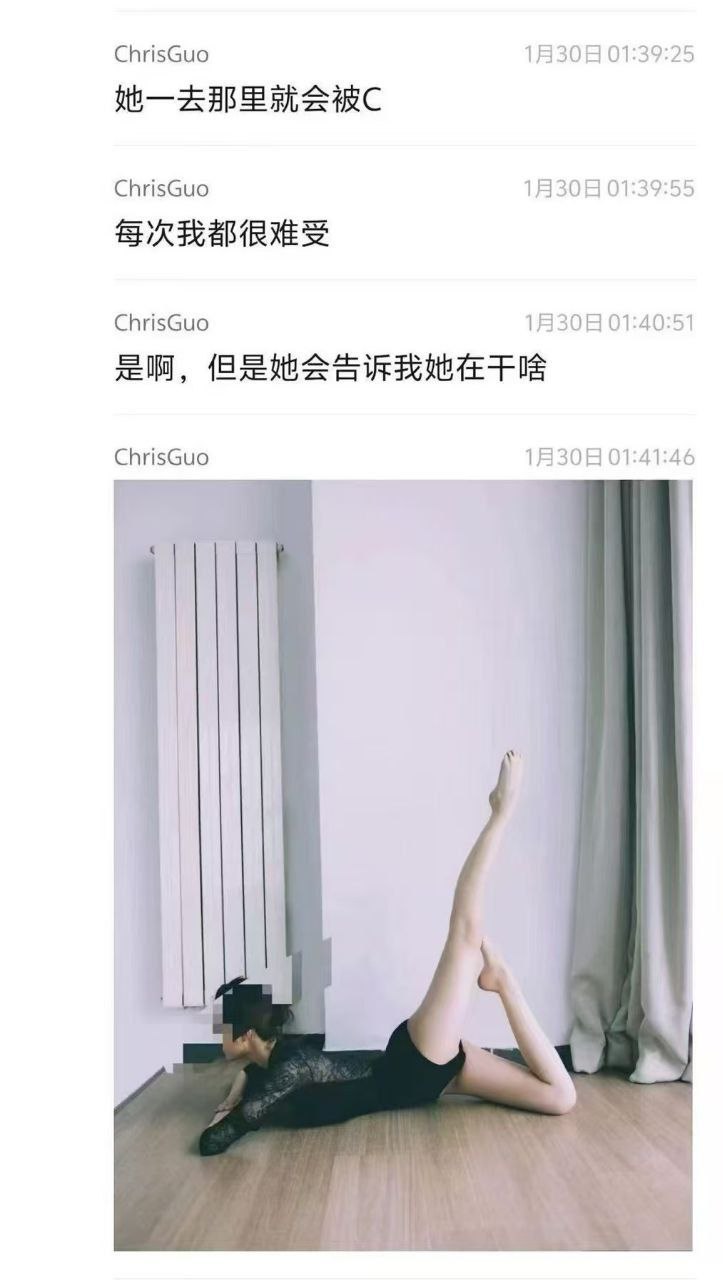Open the photo ChrisGuo sent at 01:41:46
This screenshot has height=1280, width=723.
pyautogui.click(x=402, y=864)
